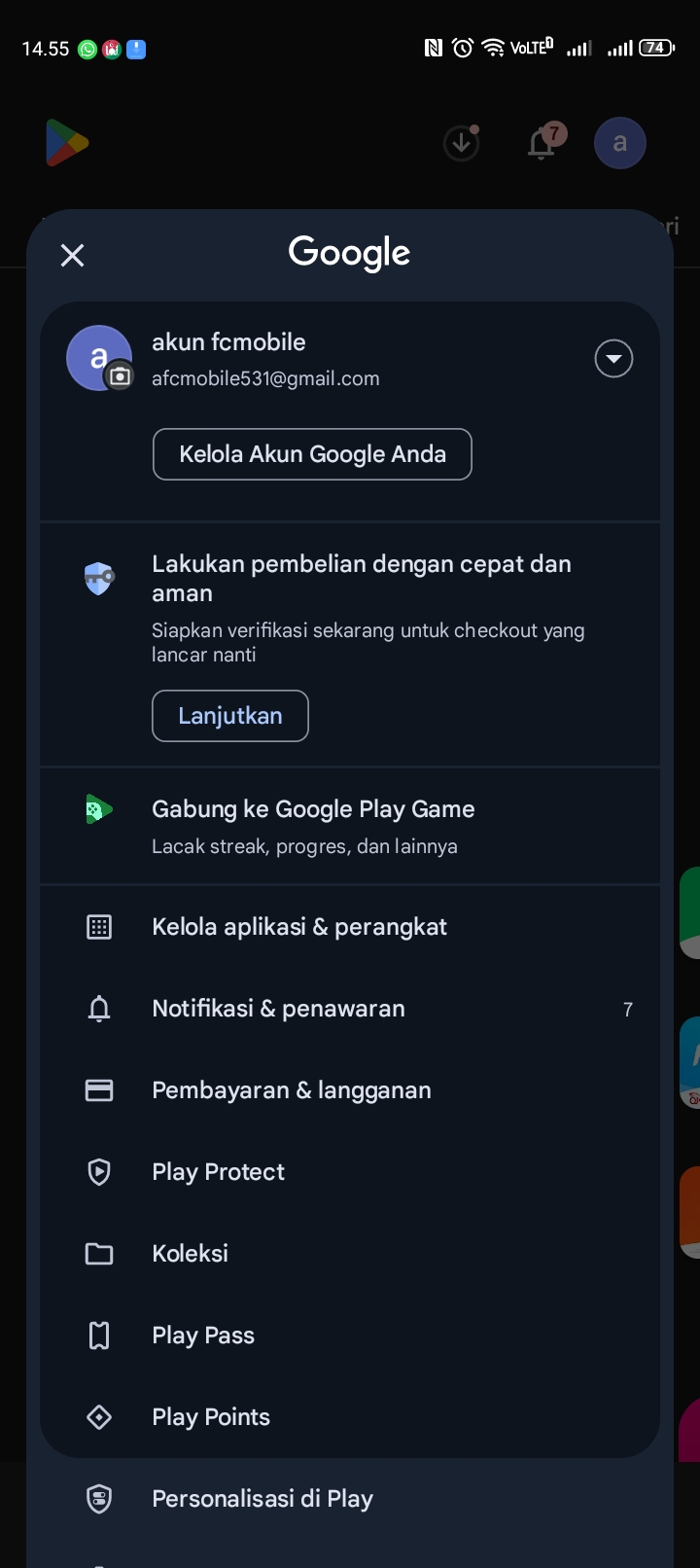Go to Notifikasi & penawaran

pos(279,1009)
